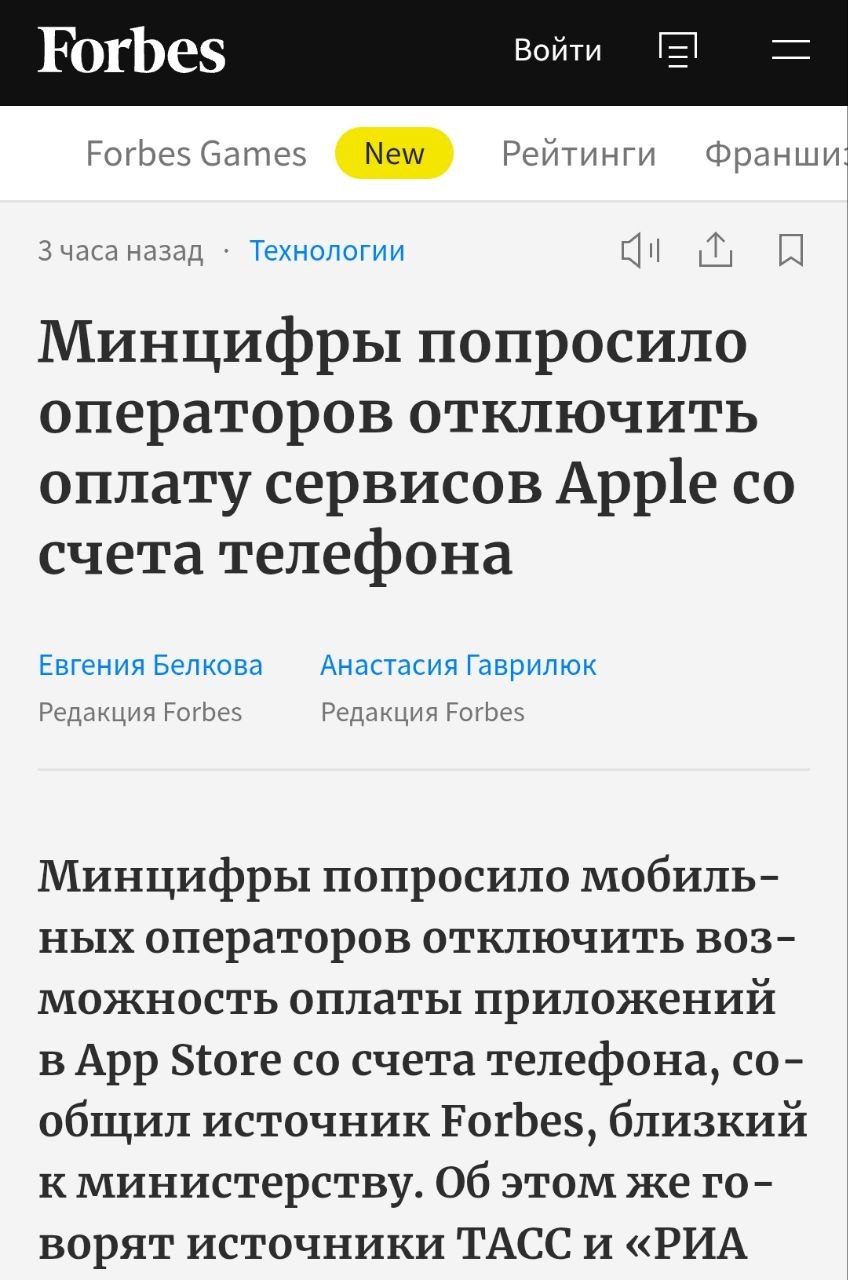Open the Рейтинги section
This screenshot has width=848, height=1280.
579,154
